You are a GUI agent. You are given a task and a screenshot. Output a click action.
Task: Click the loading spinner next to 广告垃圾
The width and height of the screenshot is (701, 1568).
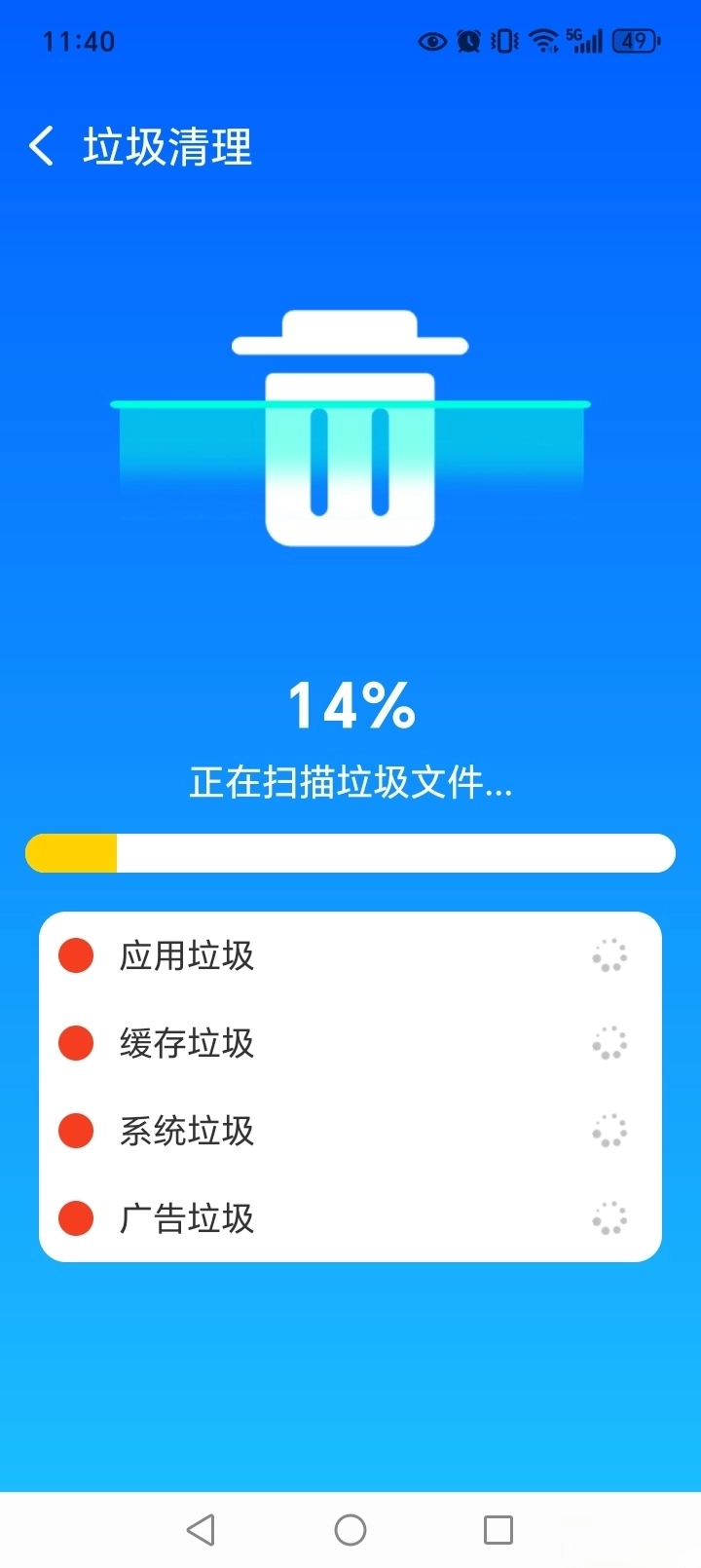click(x=608, y=1218)
